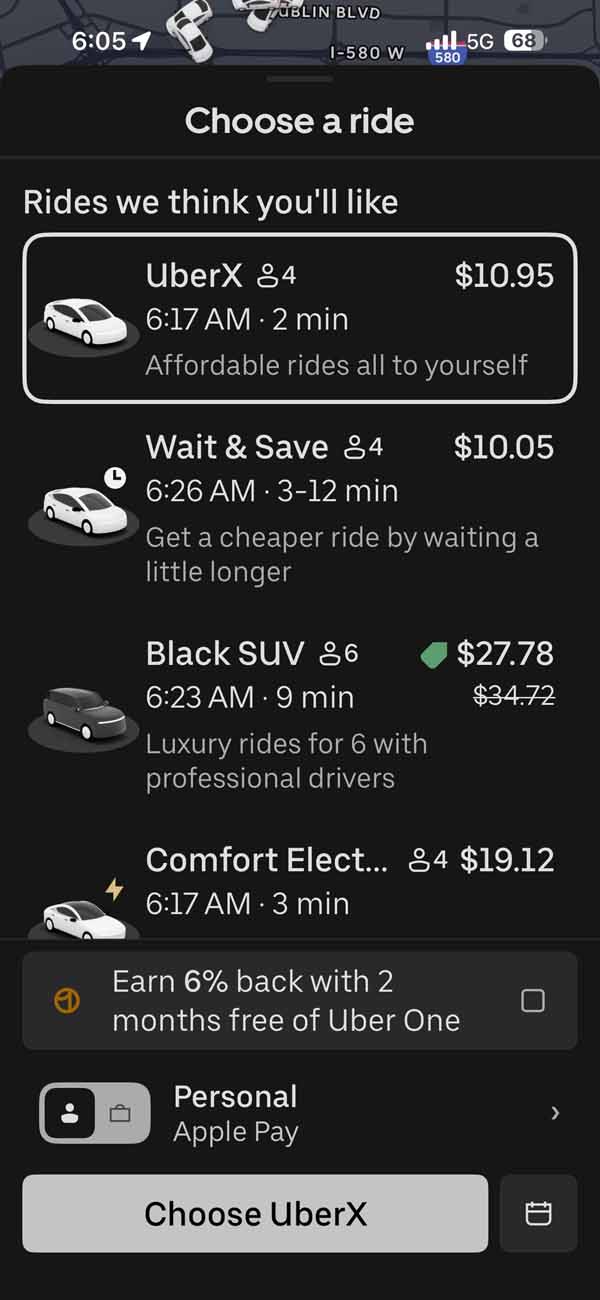Select the Comfort Electric ride

coord(300,885)
